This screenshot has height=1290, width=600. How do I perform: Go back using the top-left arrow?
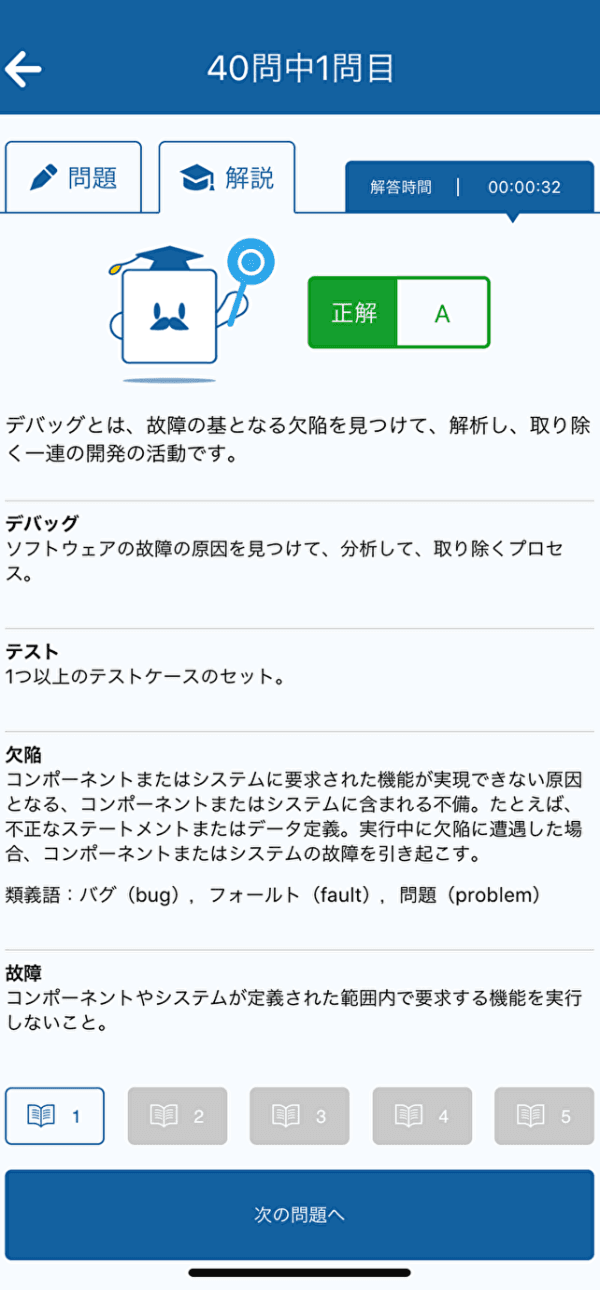(x=24, y=69)
